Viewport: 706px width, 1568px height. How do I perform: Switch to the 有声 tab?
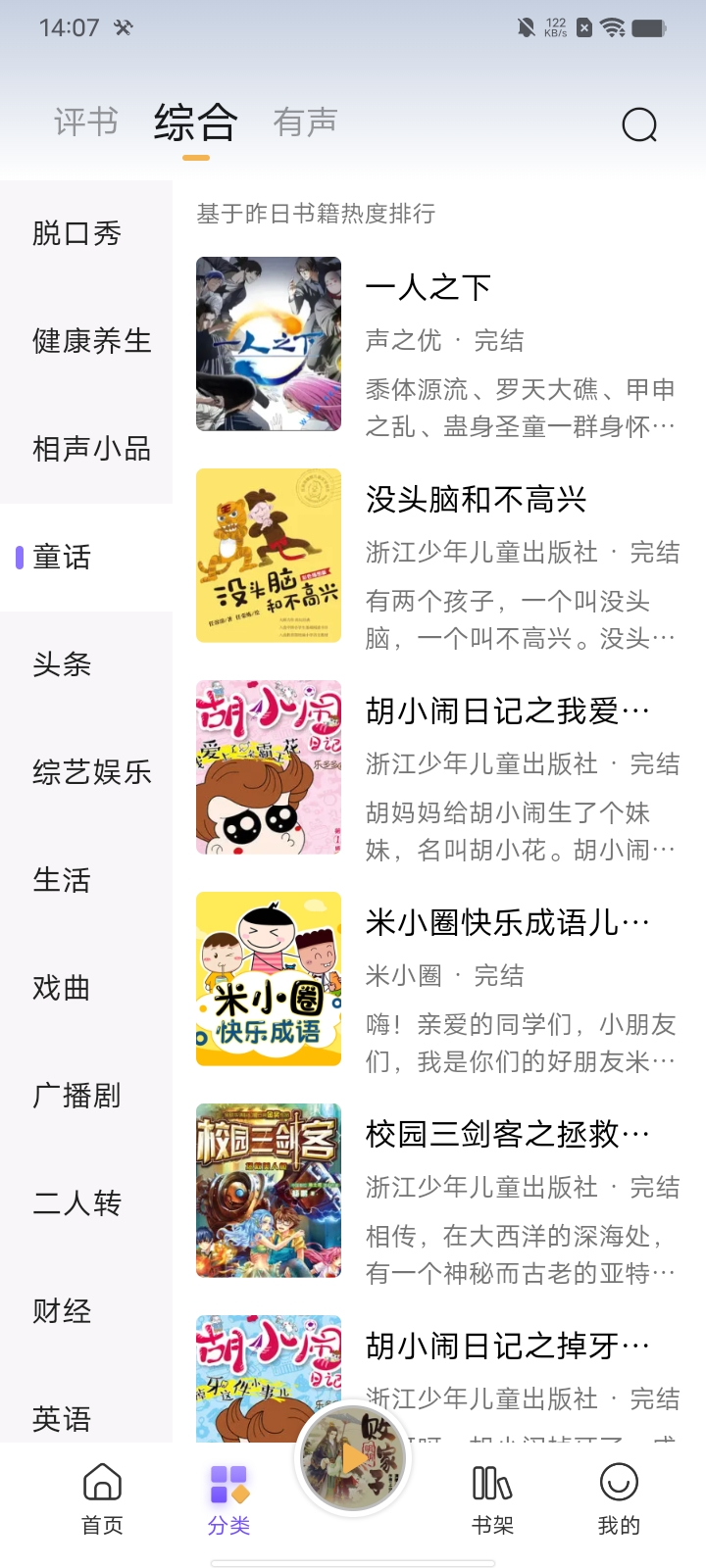[x=306, y=122]
